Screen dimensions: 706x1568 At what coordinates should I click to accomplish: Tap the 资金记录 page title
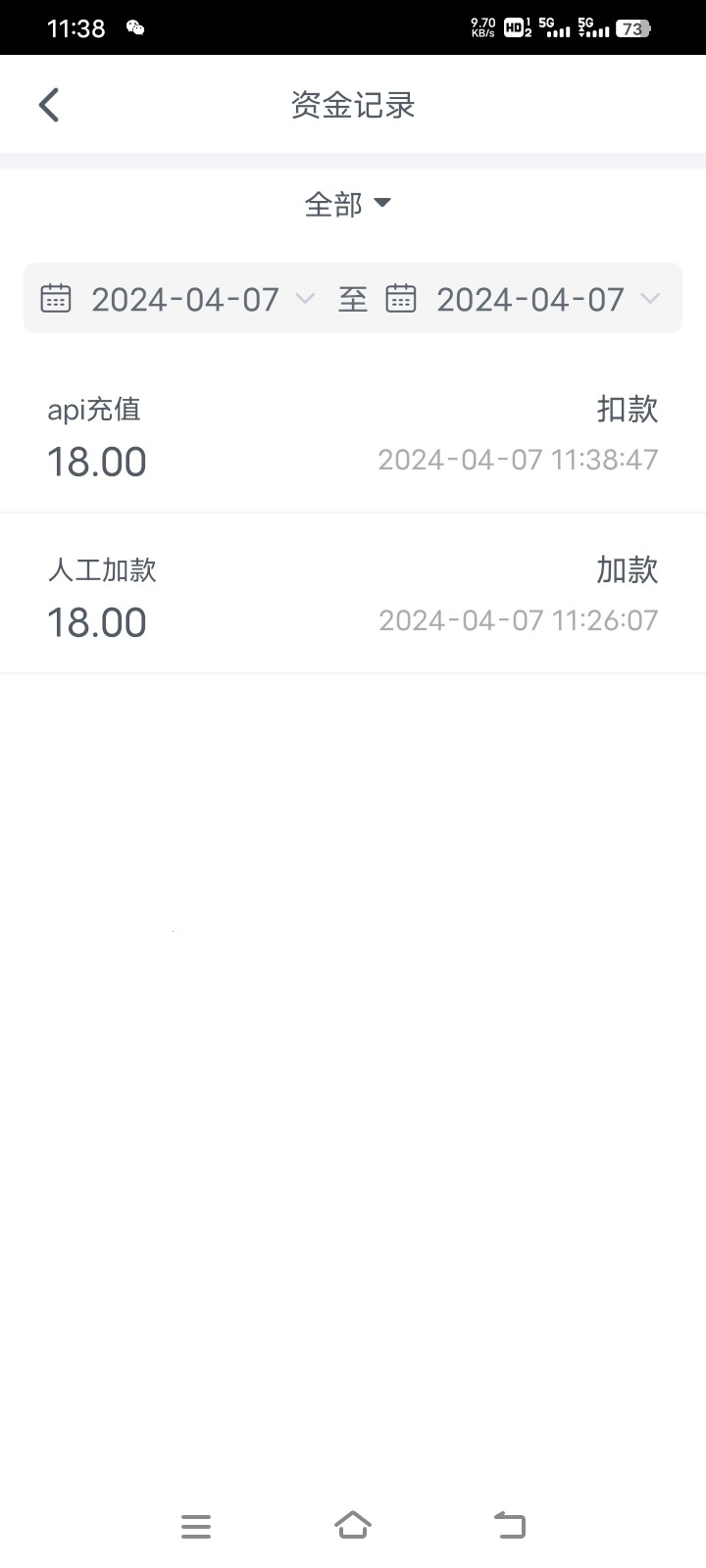coord(352,104)
